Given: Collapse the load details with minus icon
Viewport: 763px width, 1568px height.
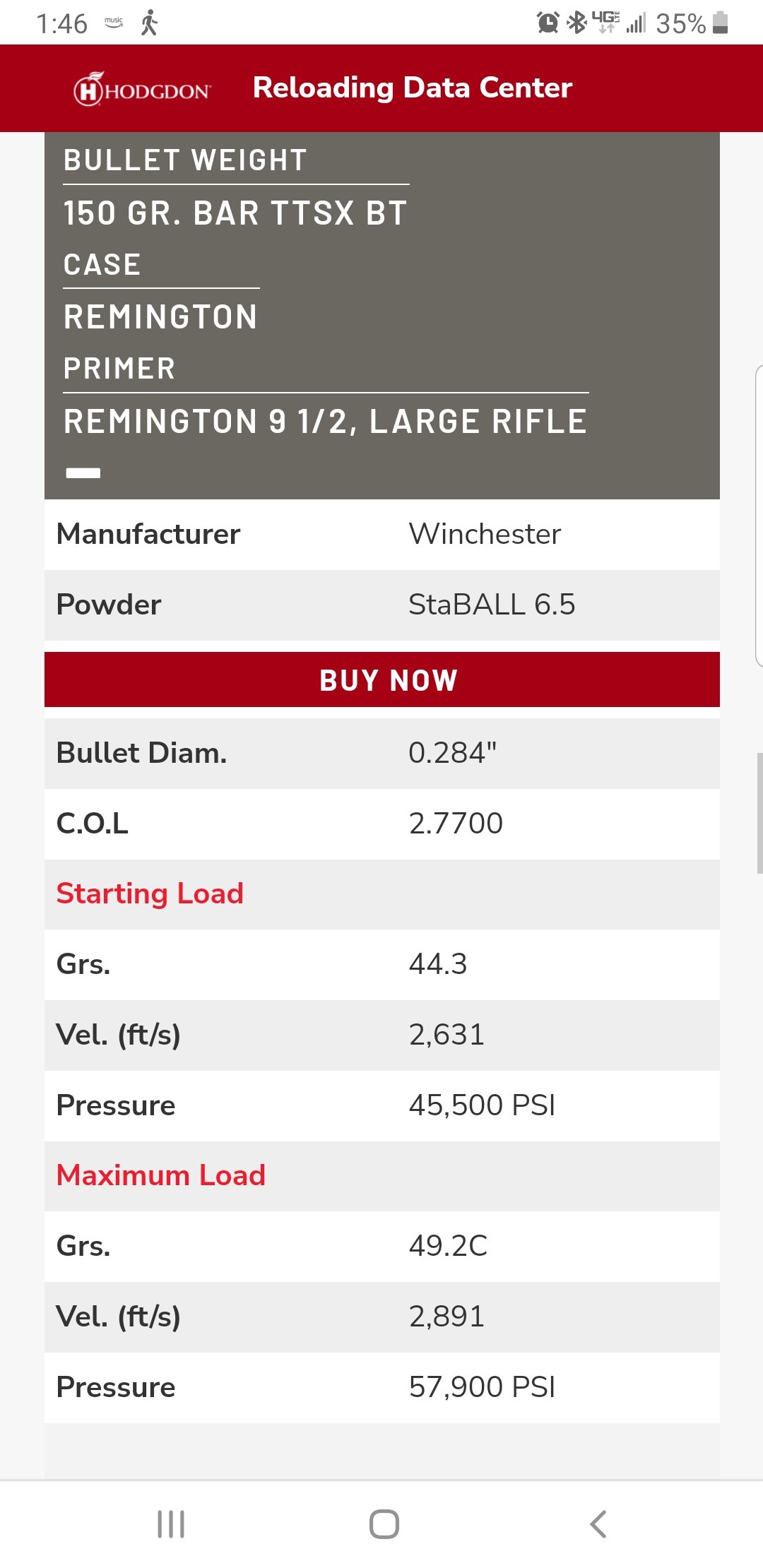Looking at the screenshot, I should point(83,473).
